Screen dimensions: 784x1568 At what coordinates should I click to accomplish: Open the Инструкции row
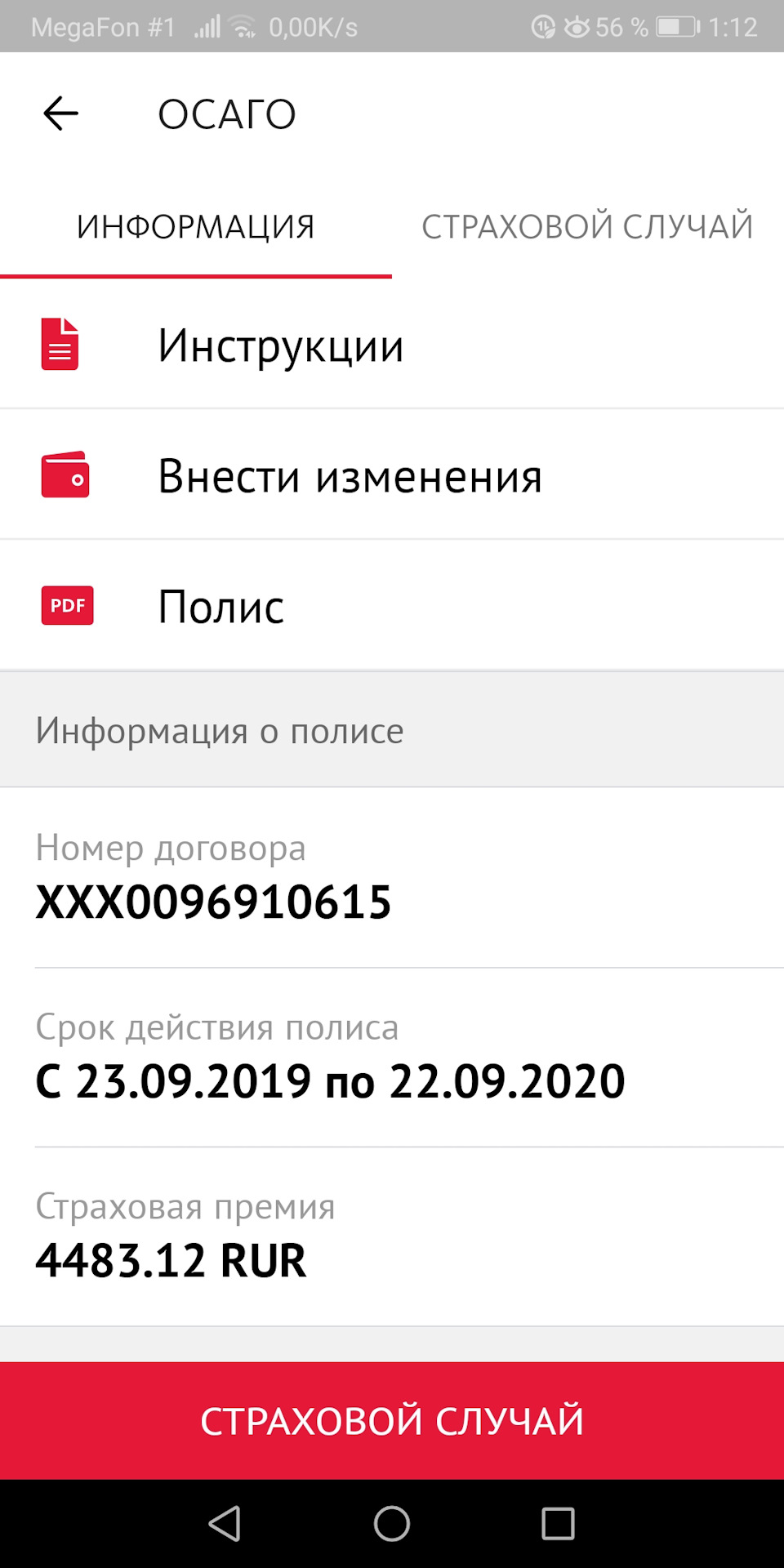pos(392,345)
